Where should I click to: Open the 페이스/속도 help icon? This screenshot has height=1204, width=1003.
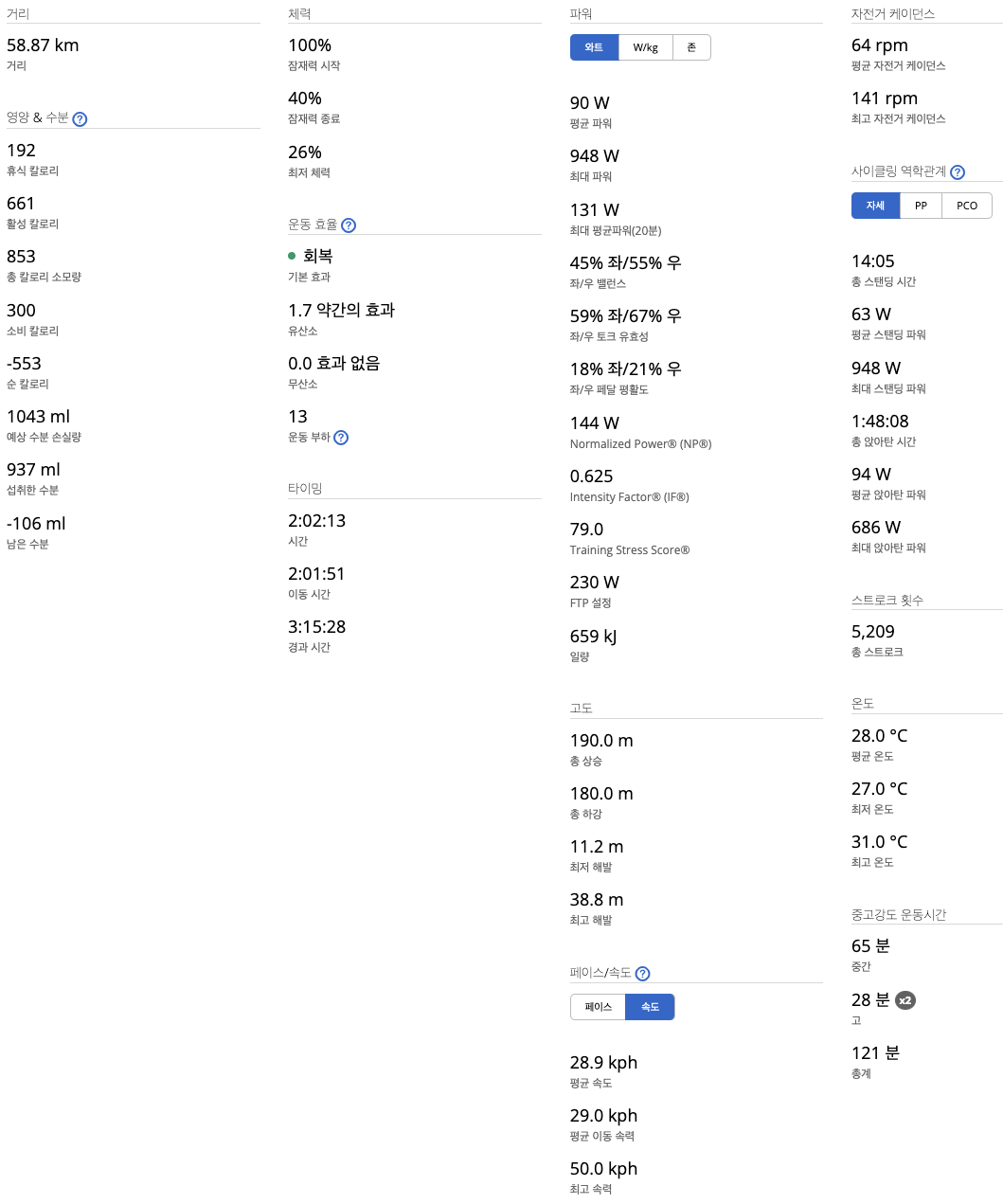[643, 974]
